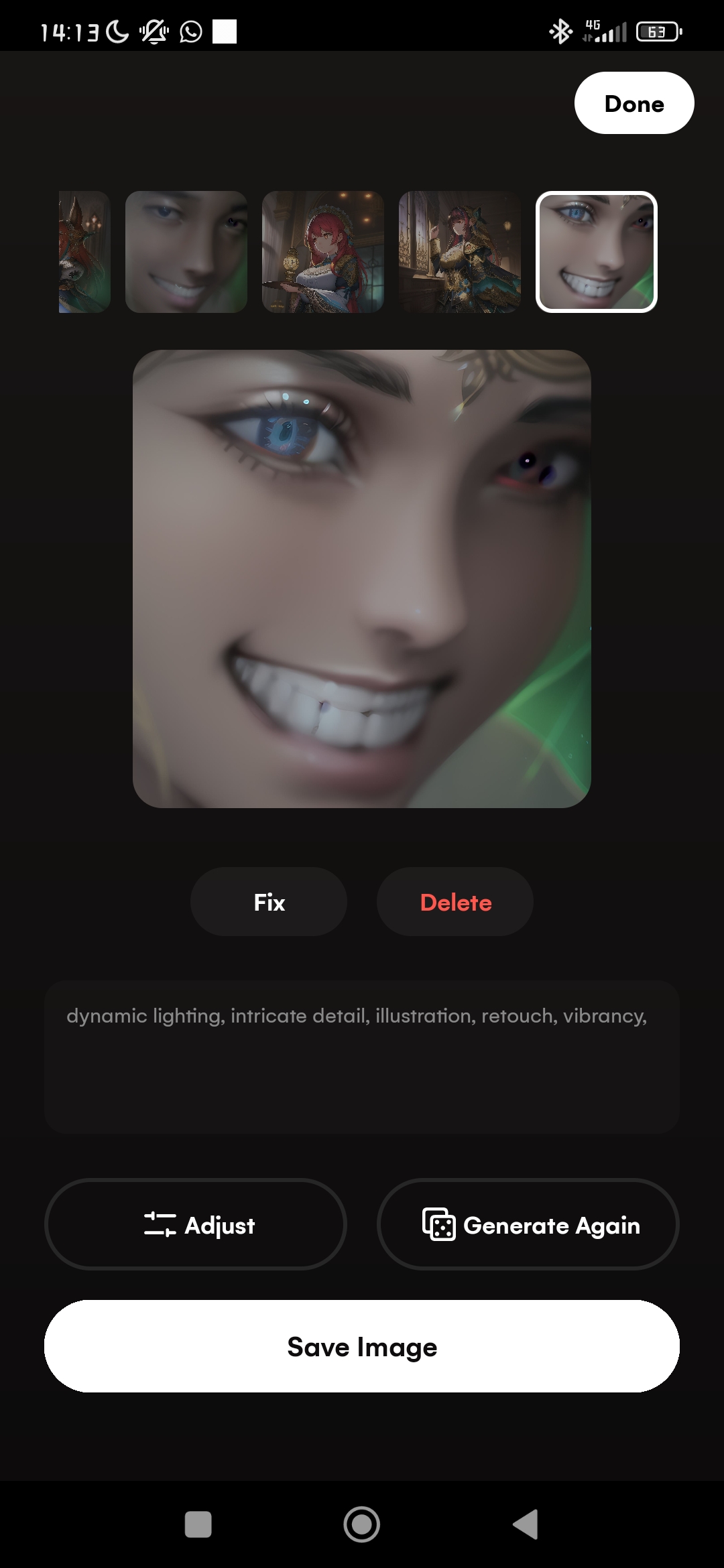Edit the prompt text field

361,1057
